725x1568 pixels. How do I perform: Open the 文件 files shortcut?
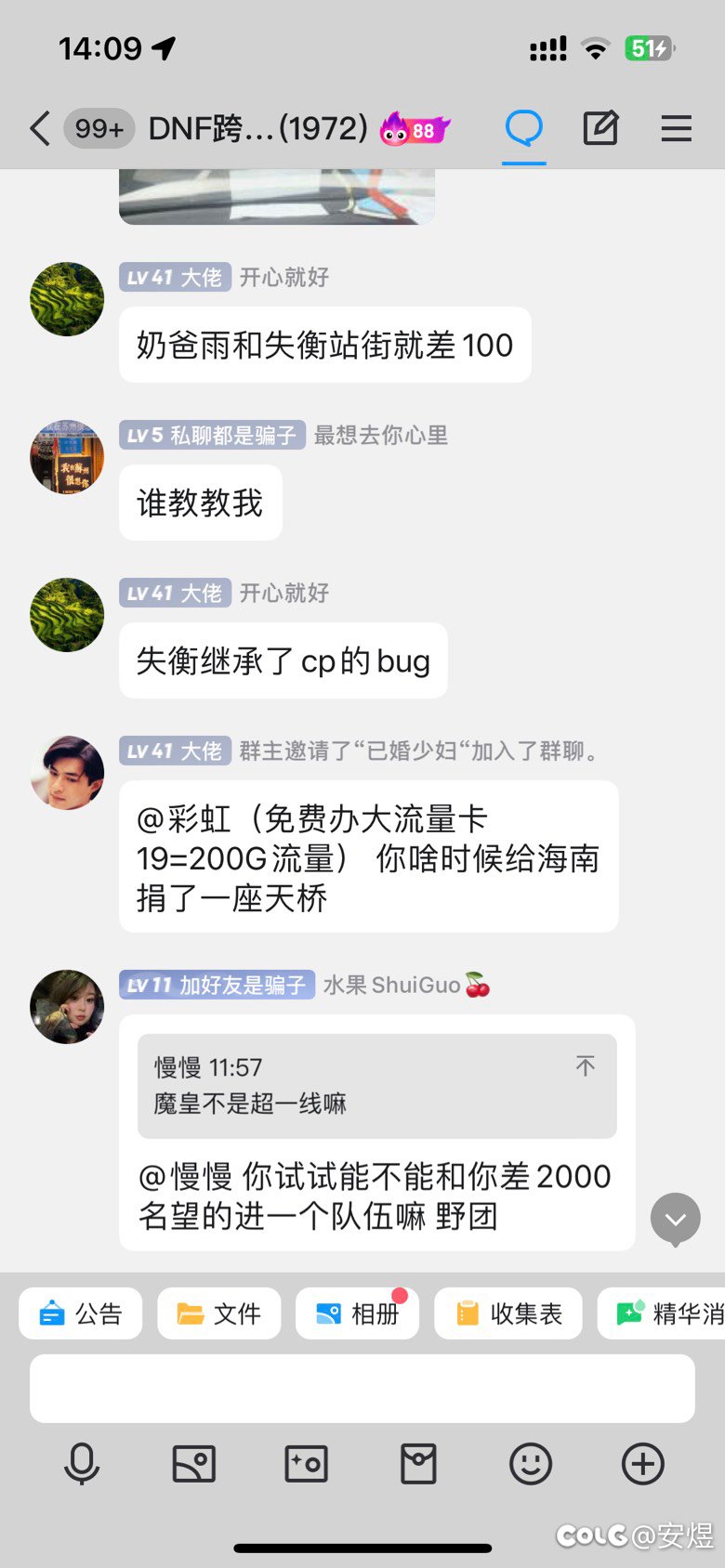(219, 1313)
